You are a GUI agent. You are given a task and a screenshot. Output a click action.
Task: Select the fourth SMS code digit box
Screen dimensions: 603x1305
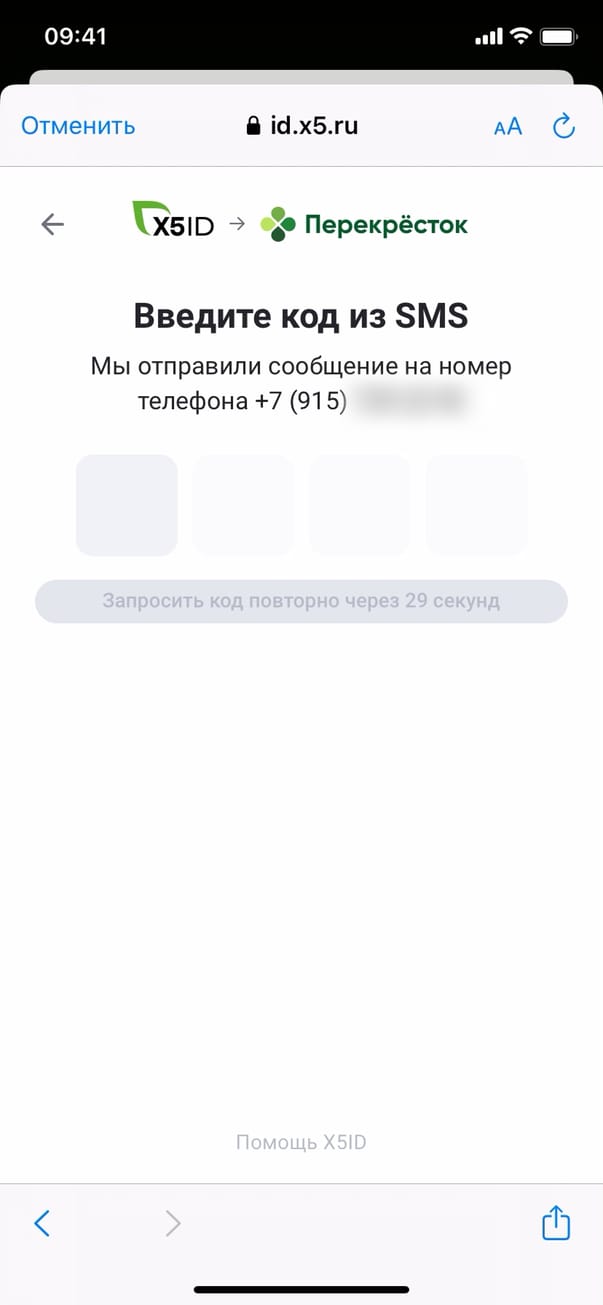(x=476, y=505)
